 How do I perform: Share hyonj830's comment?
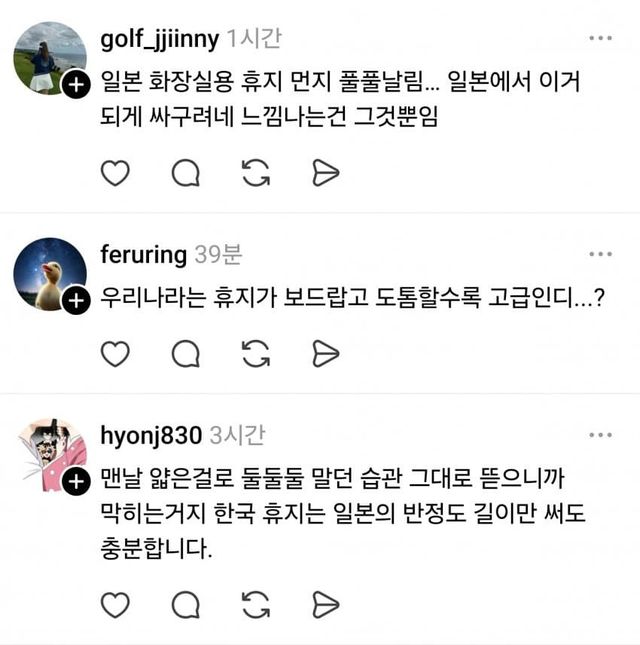326,604
